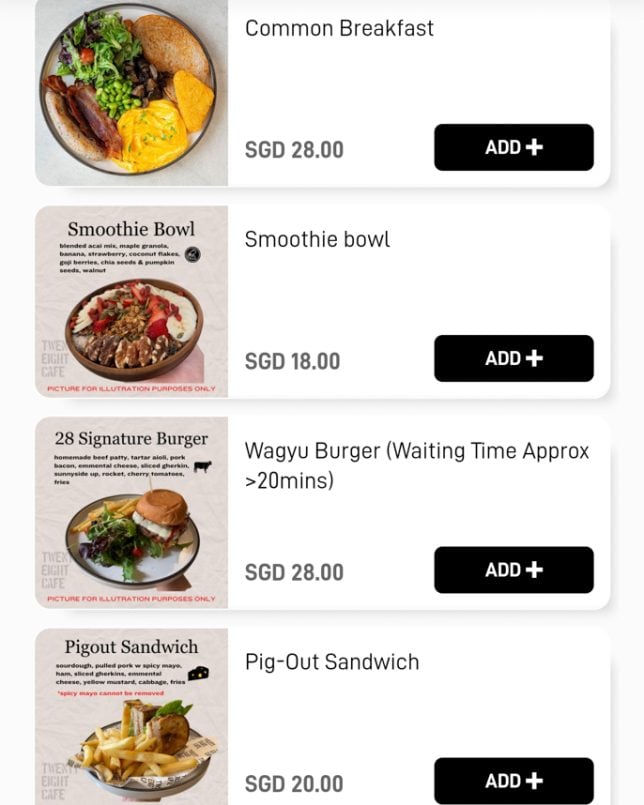Add Common Breakfast to the order
Viewport: 644px width, 805px height.
click(513, 148)
